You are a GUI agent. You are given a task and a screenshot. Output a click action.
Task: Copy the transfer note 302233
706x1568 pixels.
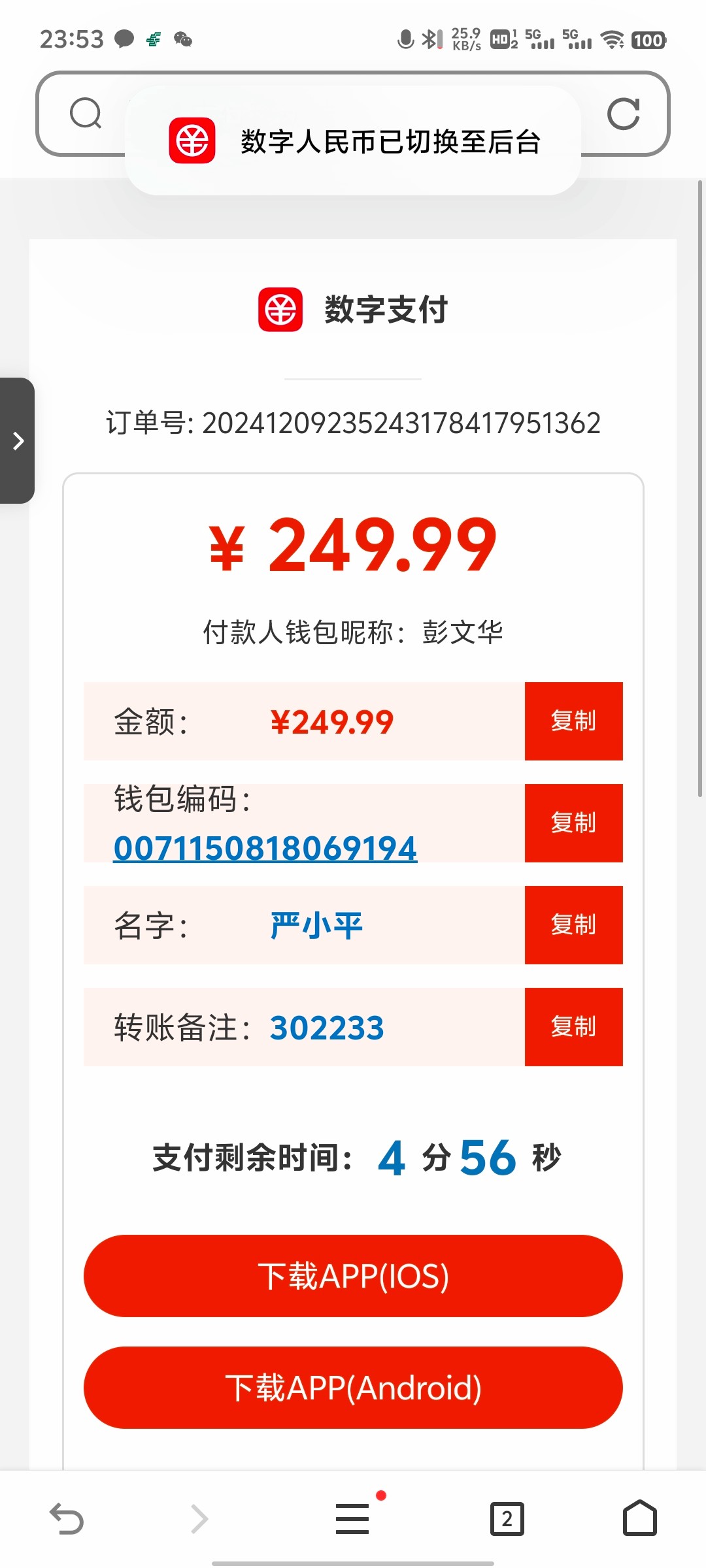573,1027
